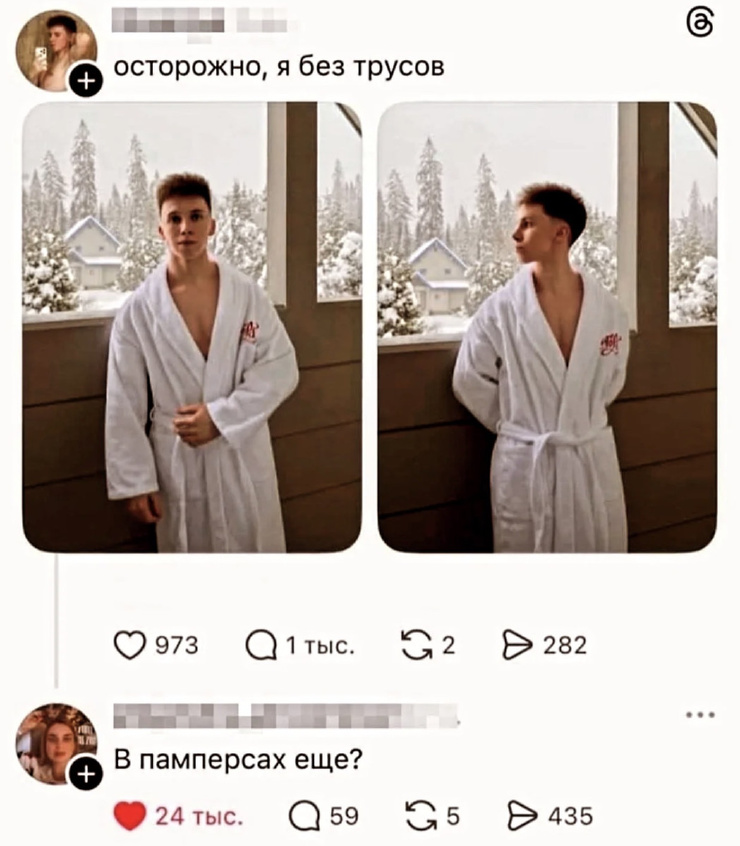Like the post with 973 likes
The height and width of the screenshot is (846, 740).
pyautogui.click(x=127, y=645)
